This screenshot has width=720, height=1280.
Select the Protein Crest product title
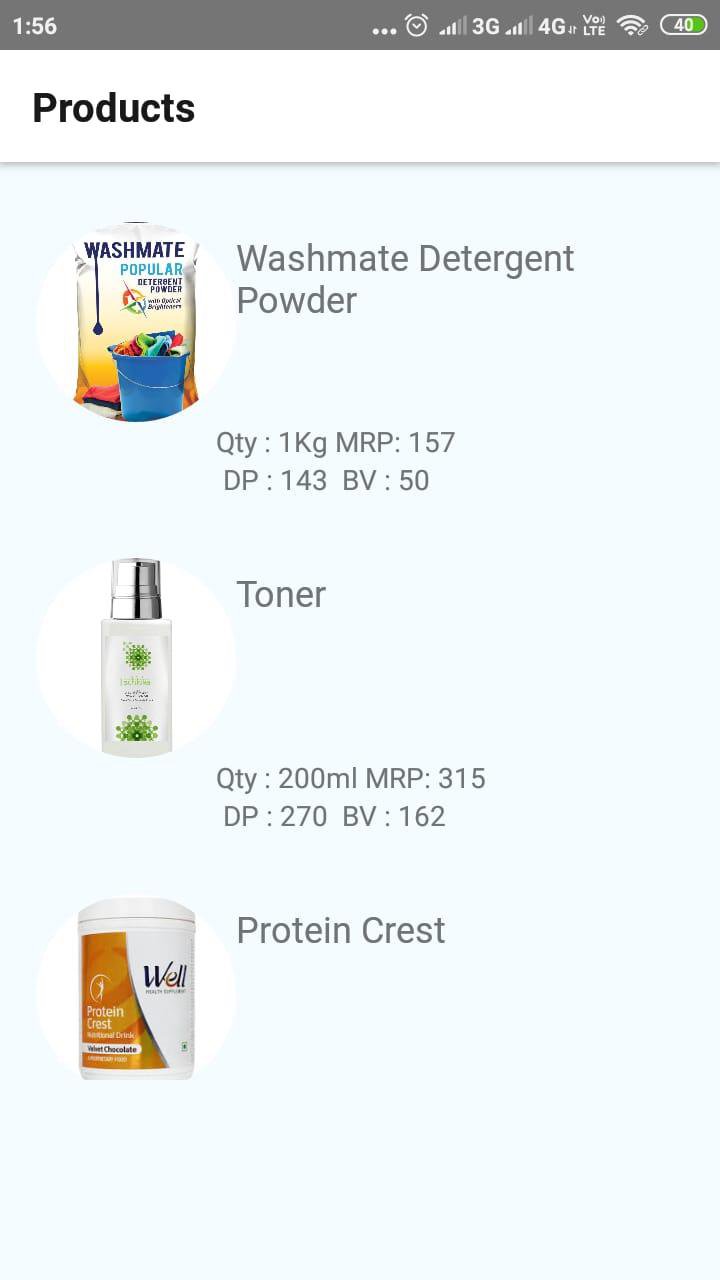point(340,930)
